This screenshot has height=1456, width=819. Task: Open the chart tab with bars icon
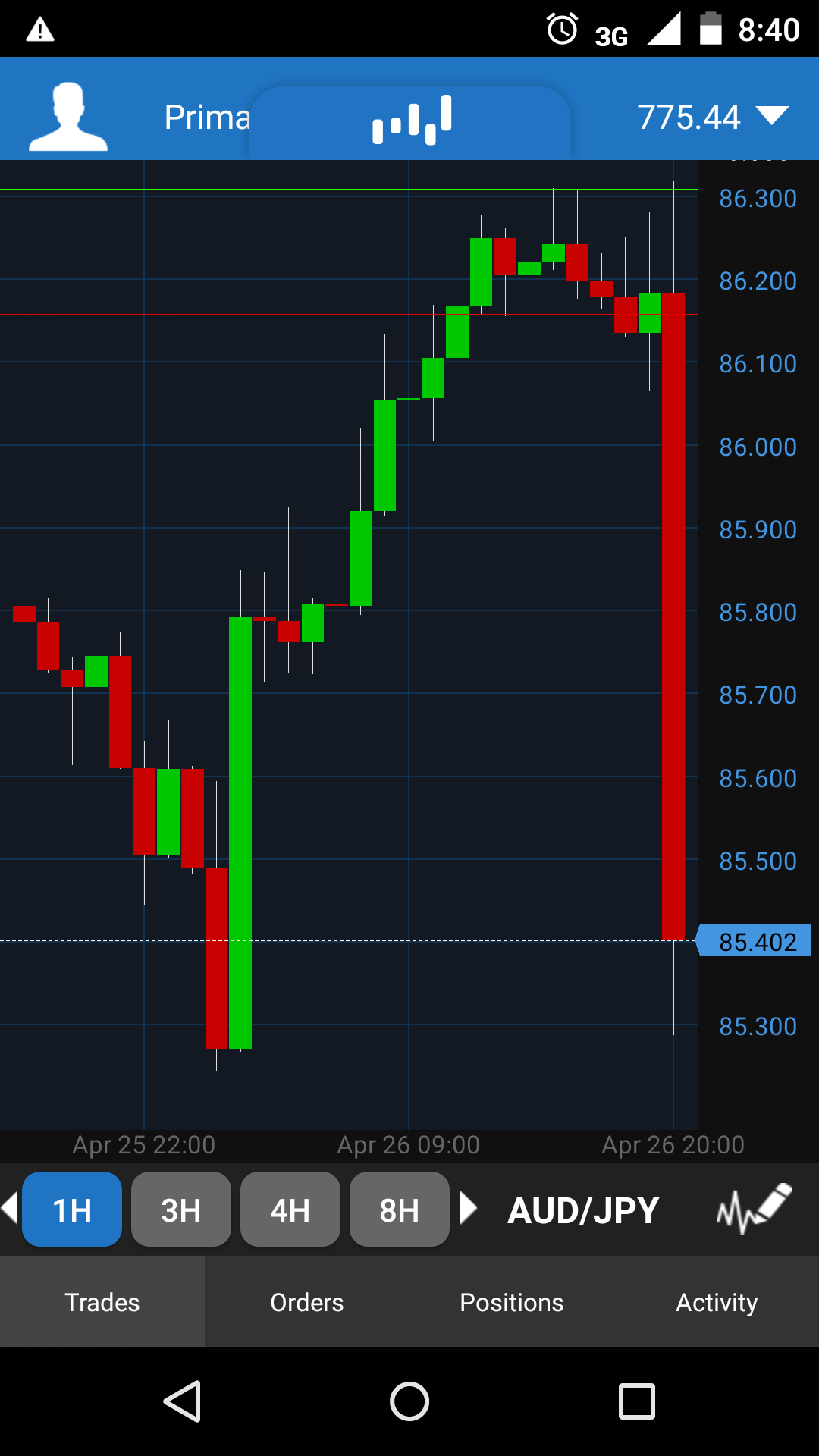[411, 120]
